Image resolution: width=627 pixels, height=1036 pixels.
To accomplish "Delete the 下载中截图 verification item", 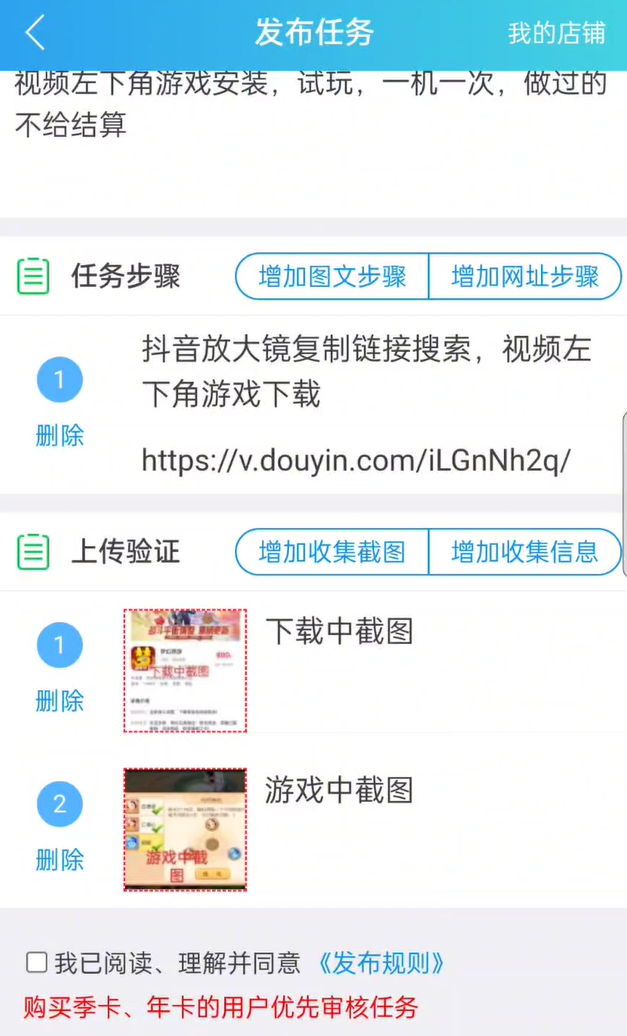I will tap(59, 700).
